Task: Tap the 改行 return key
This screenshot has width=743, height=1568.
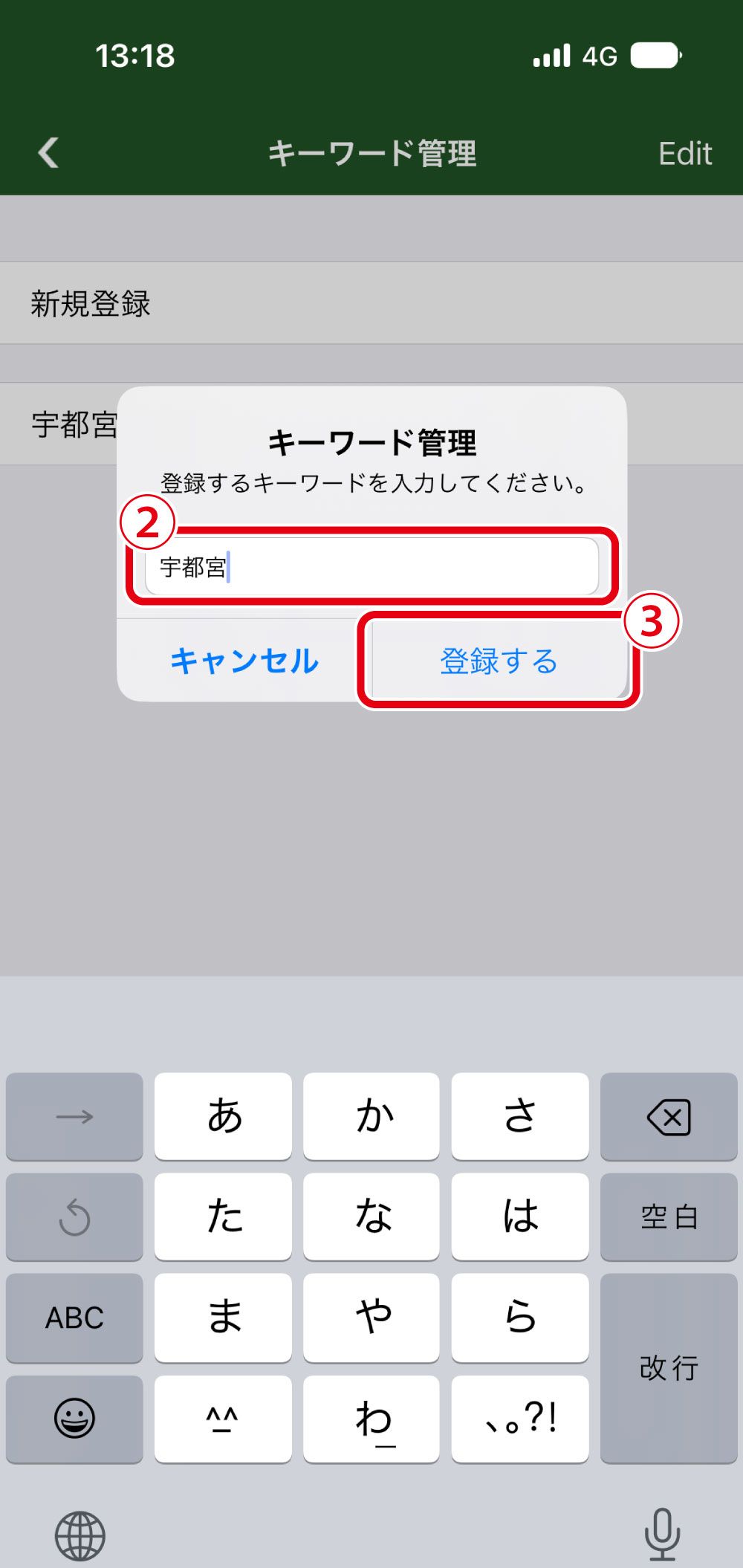Action: click(669, 1367)
